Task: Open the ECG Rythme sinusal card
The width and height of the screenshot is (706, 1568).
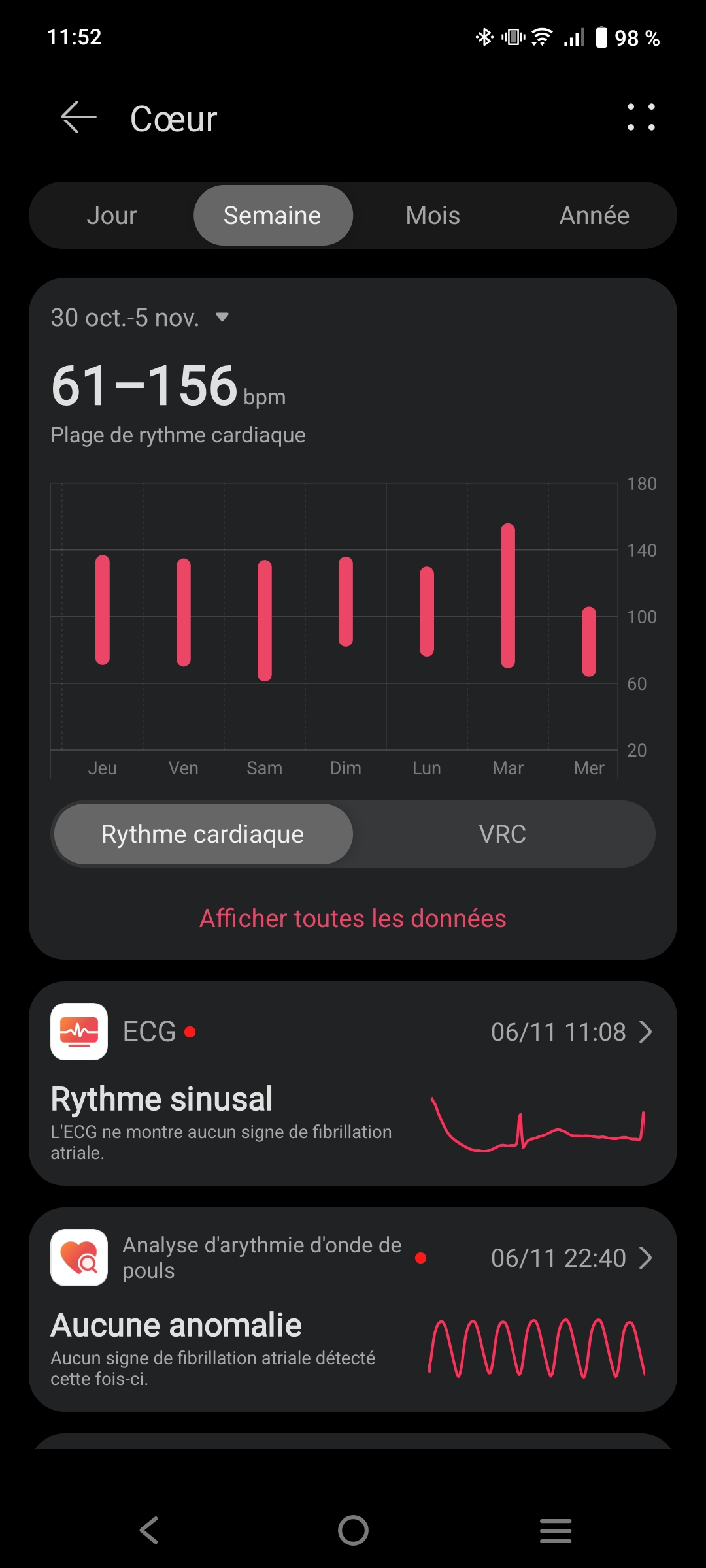Action: pos(353,1083)
